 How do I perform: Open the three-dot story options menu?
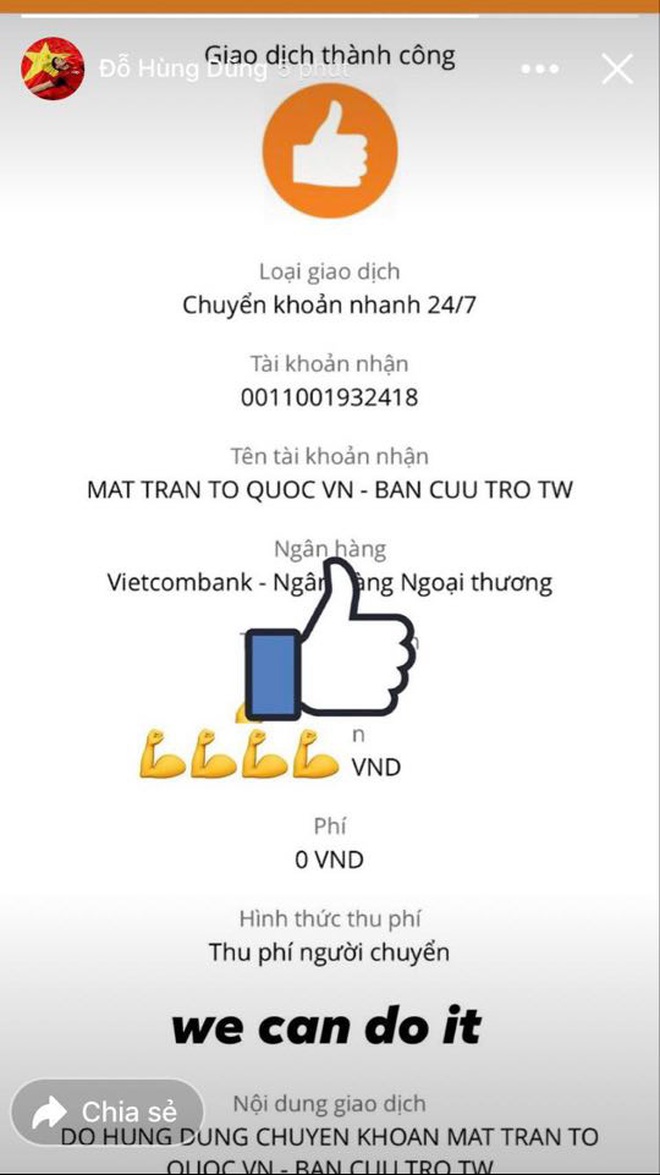pyautogui.click(x=540, y=71)
